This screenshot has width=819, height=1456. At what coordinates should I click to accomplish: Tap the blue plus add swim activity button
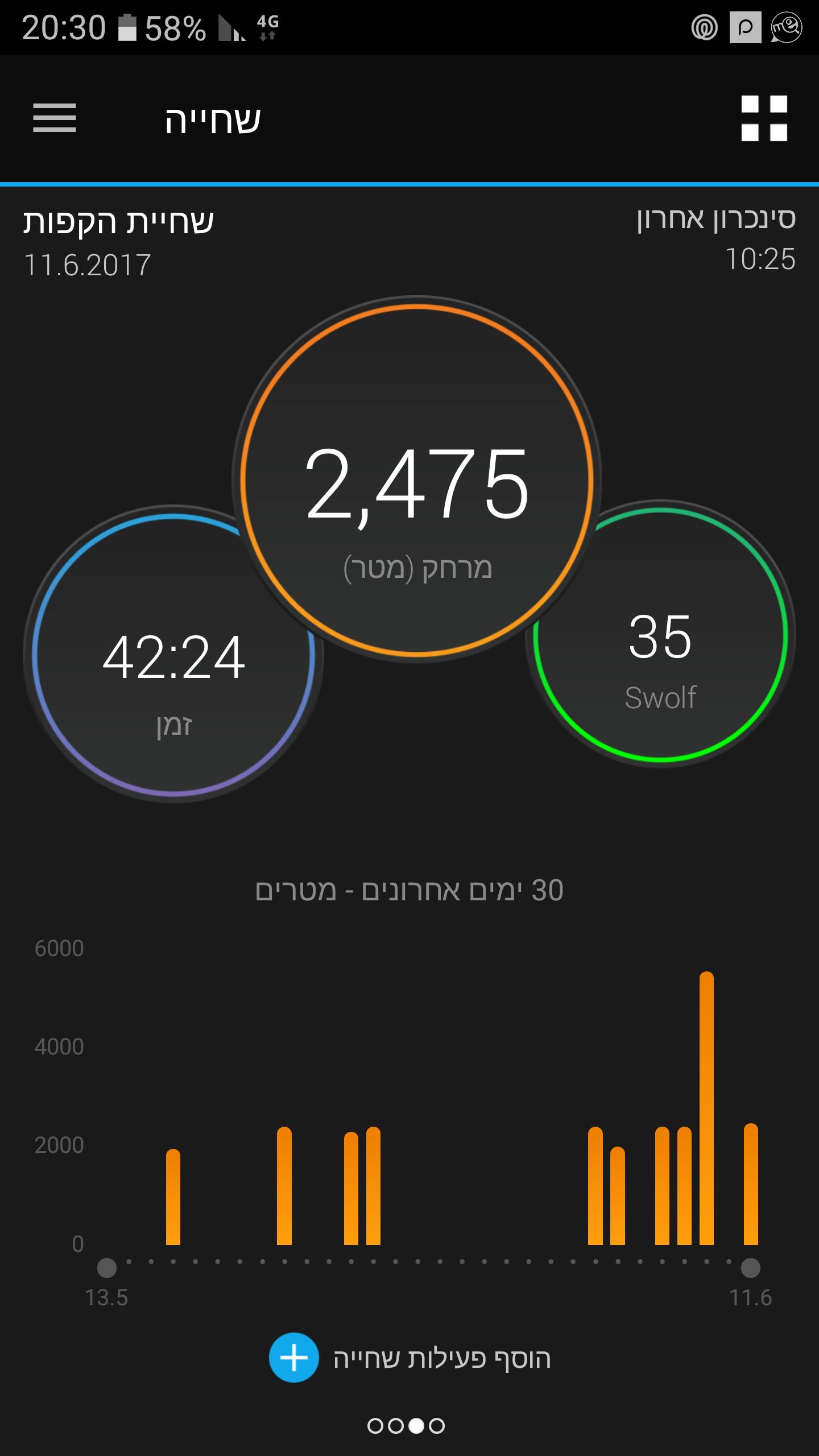point(293,1358)
